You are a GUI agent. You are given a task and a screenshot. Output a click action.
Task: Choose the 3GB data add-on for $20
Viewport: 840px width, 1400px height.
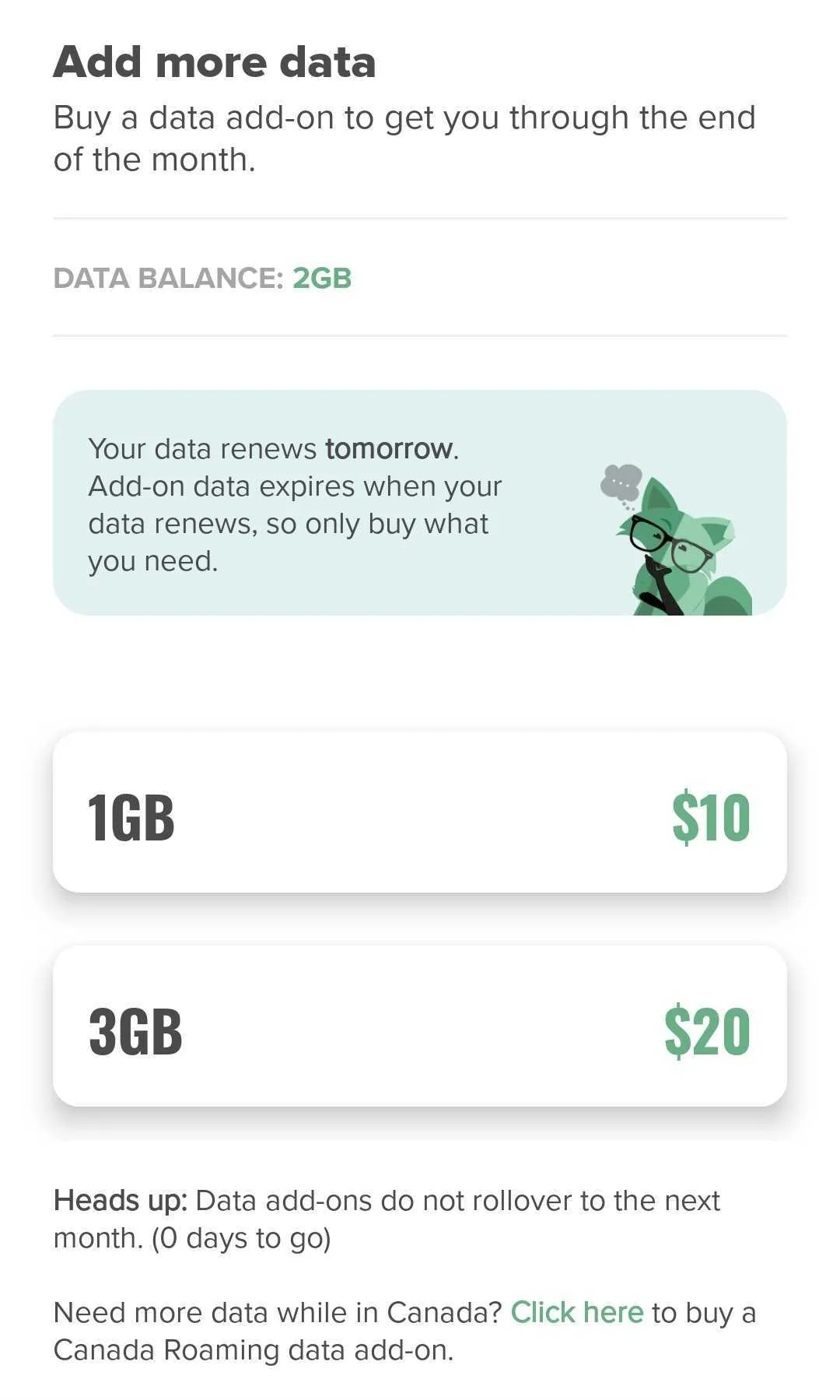coord(420,1026)
